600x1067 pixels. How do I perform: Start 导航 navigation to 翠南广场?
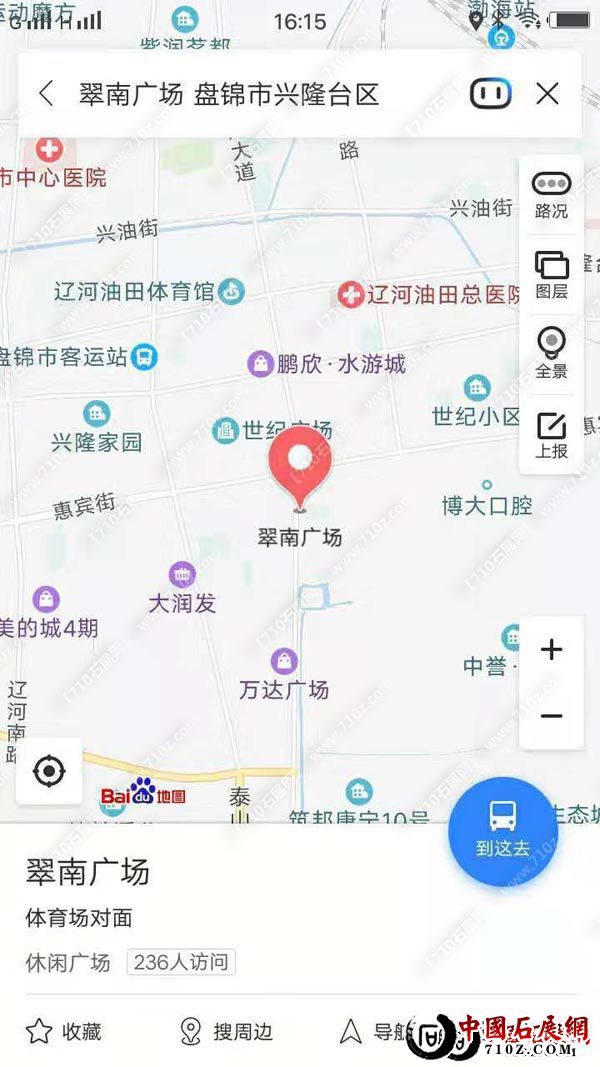pos(375,1031)
